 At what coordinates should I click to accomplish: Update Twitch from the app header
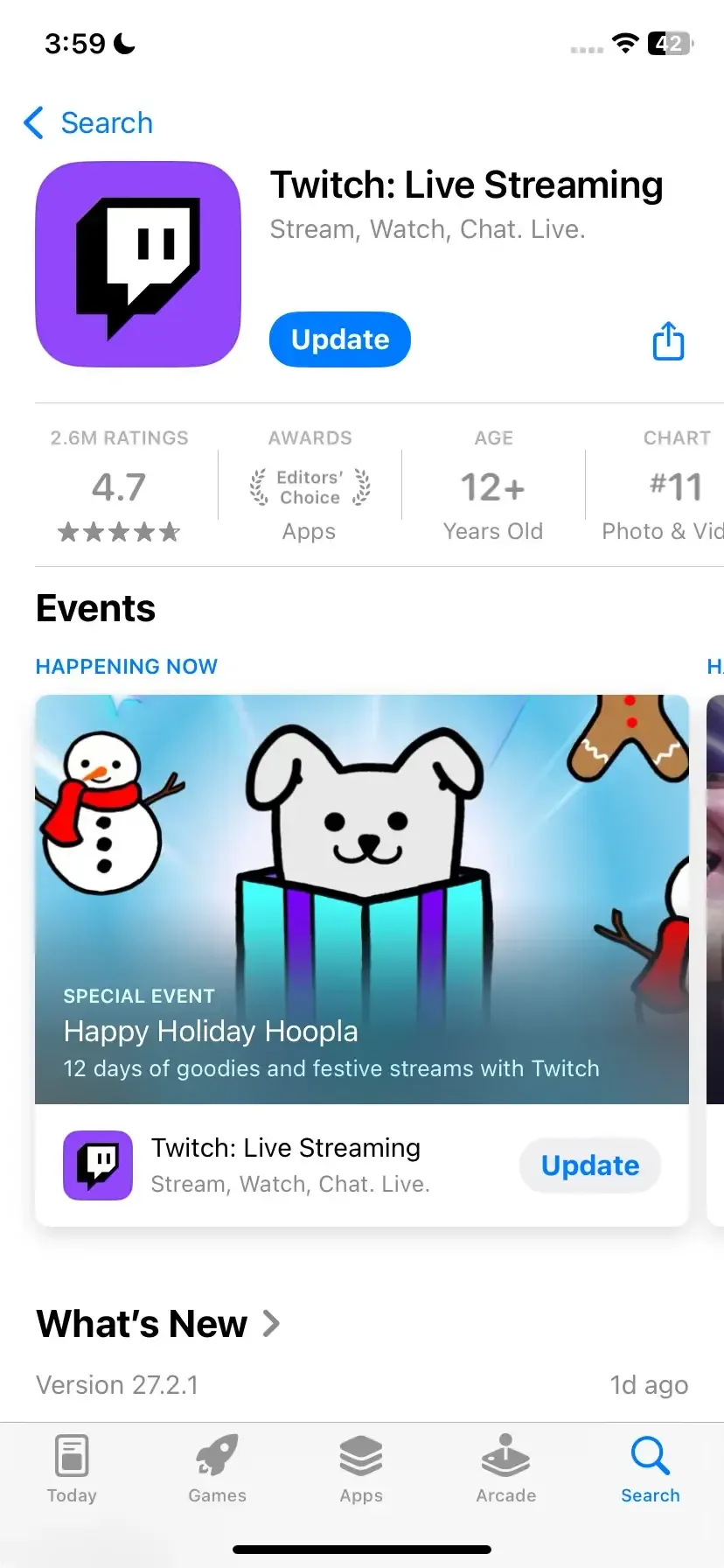pos(339,339)
